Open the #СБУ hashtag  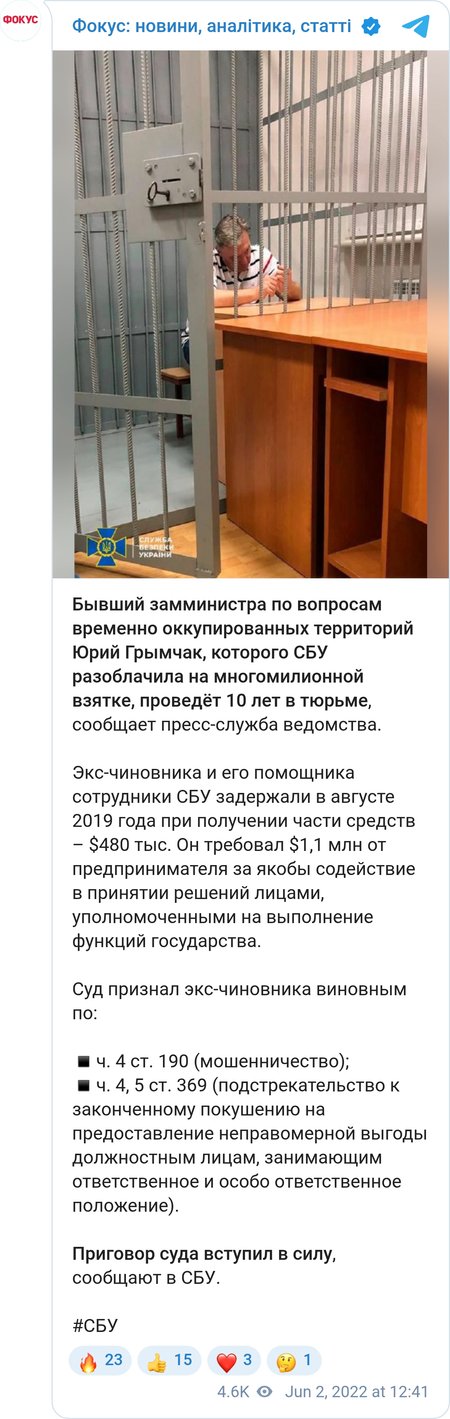[95, 1325]
